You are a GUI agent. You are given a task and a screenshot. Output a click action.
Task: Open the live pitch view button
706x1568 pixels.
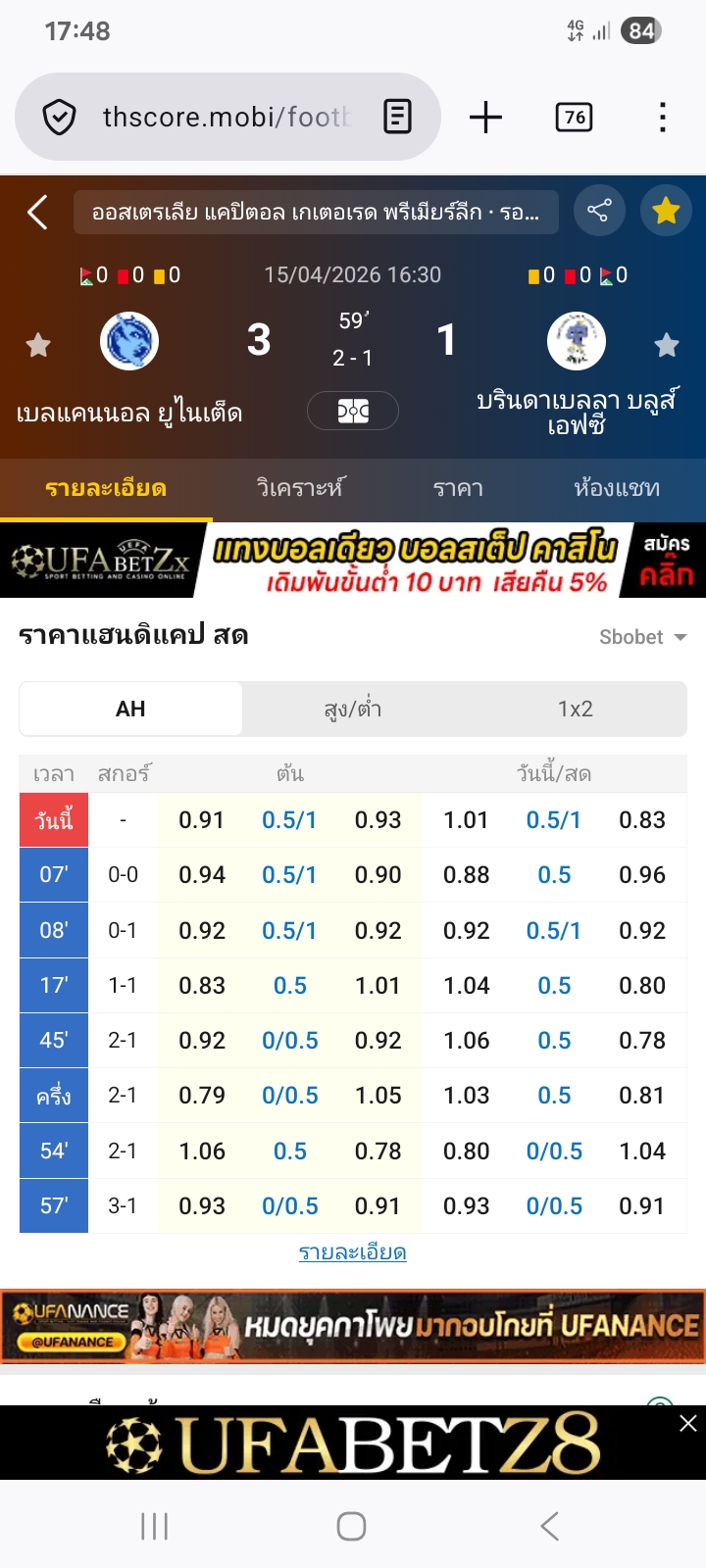pyautogui.click(x=353, y=411)
